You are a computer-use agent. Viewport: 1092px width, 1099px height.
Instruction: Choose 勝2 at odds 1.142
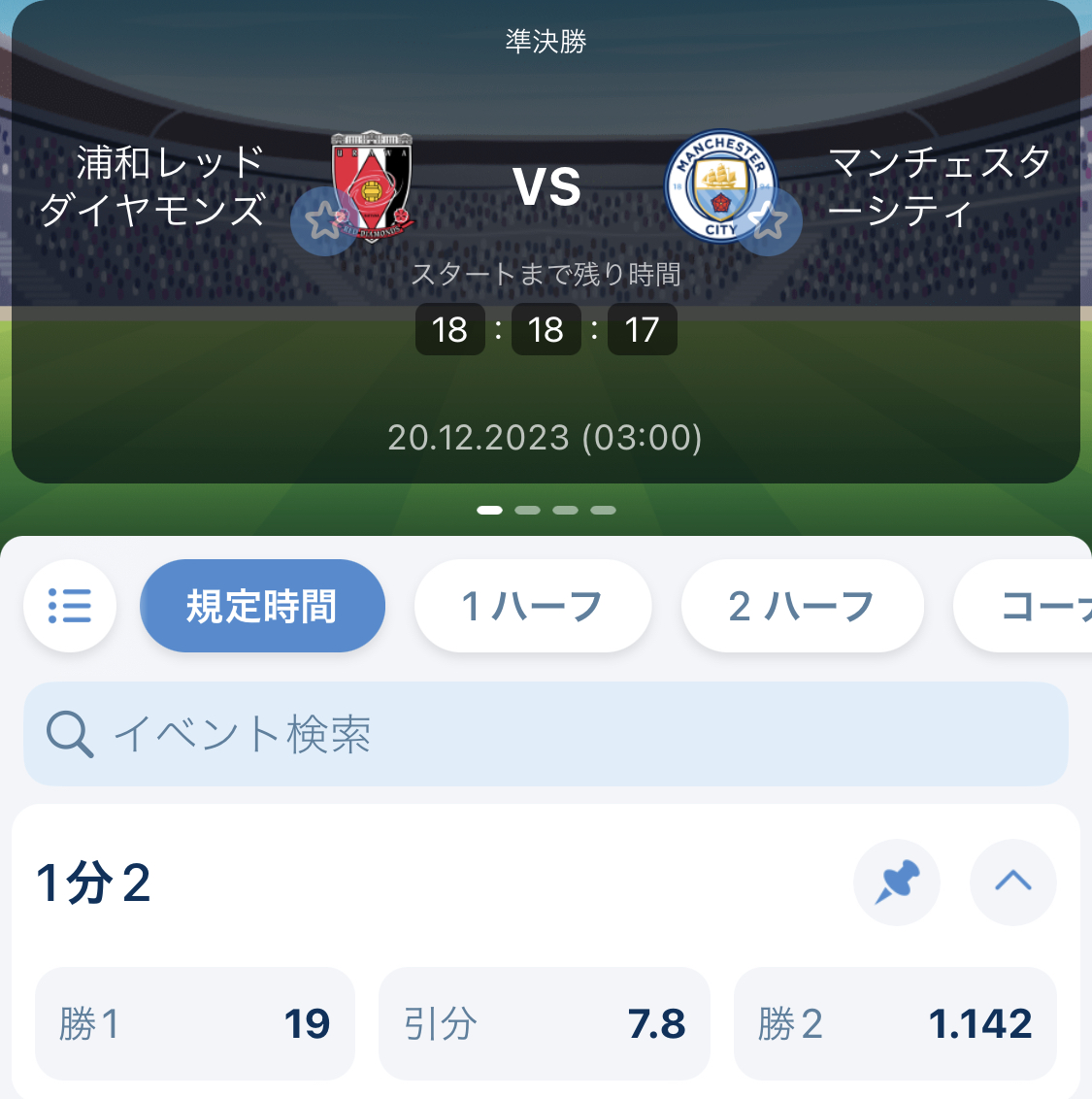(x=894, y=1023)
